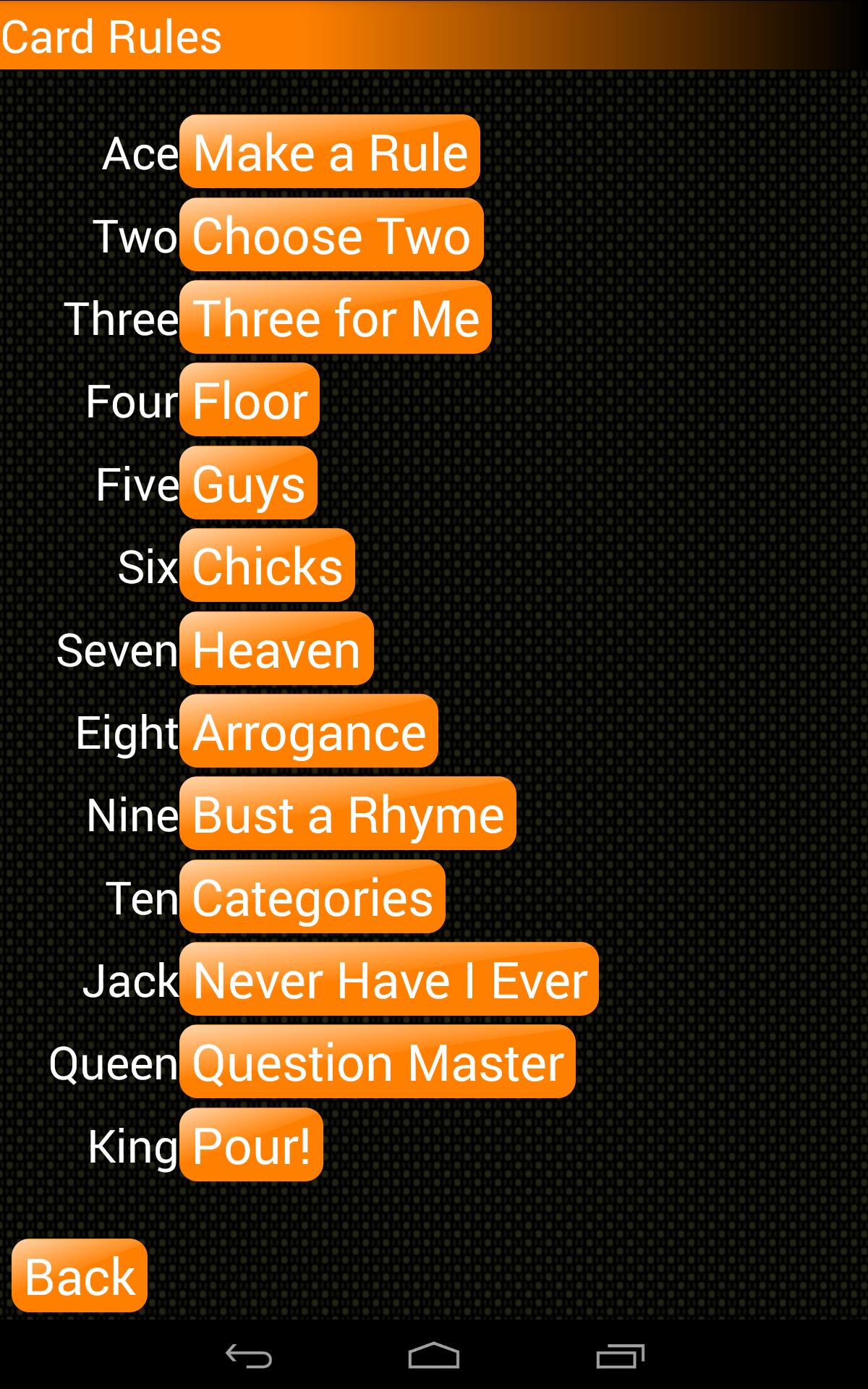This screenshot has width=868, height=1389.
Task: Select the Three for Me button
Action: pos(336,318)
